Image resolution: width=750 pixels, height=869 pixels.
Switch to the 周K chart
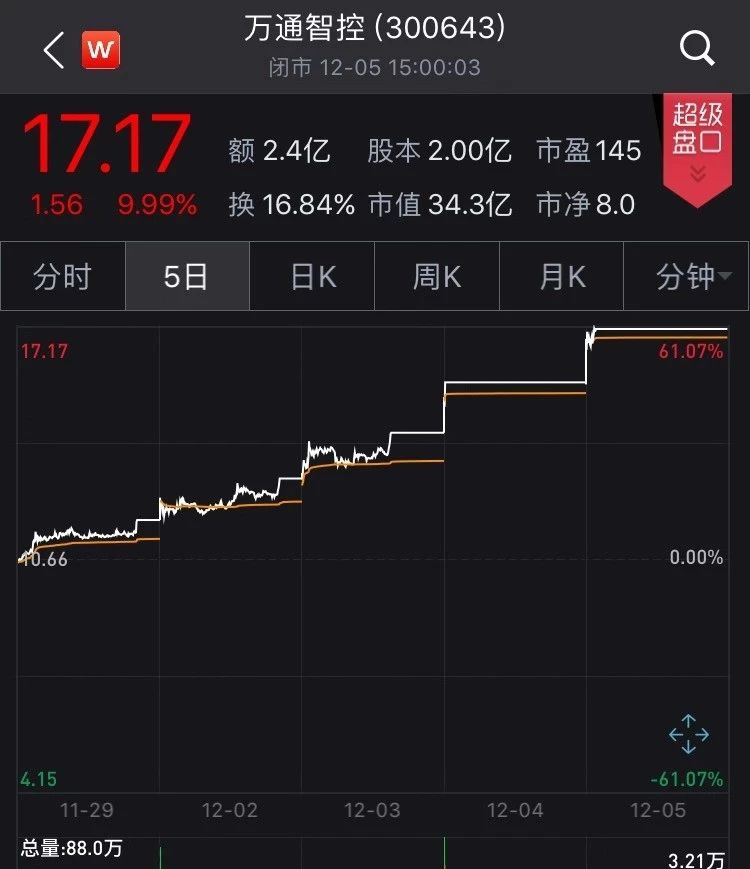[437, 277]
